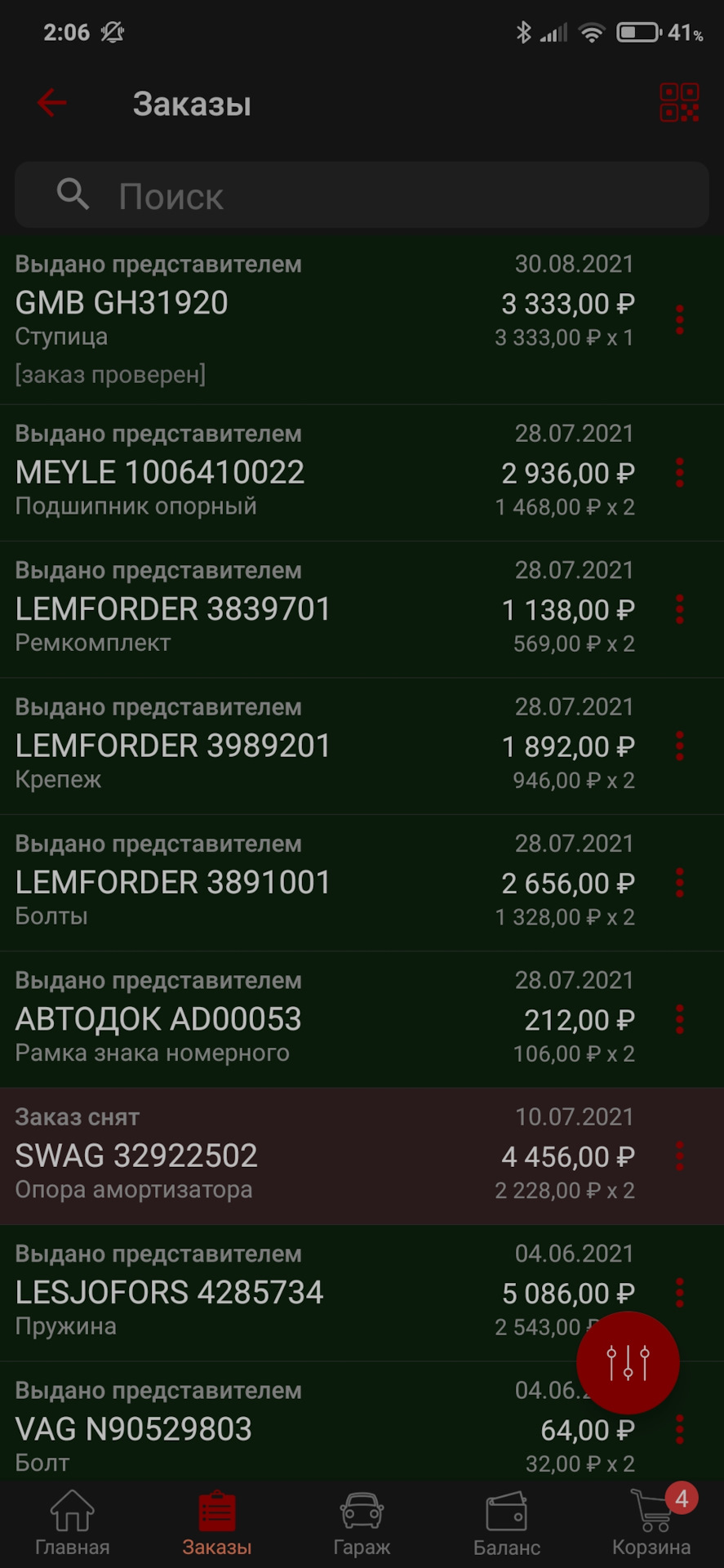This screenshot has height=1568, width=724.
Task: Open options menu for GMB GH31920 order
Action: point(679,319)
